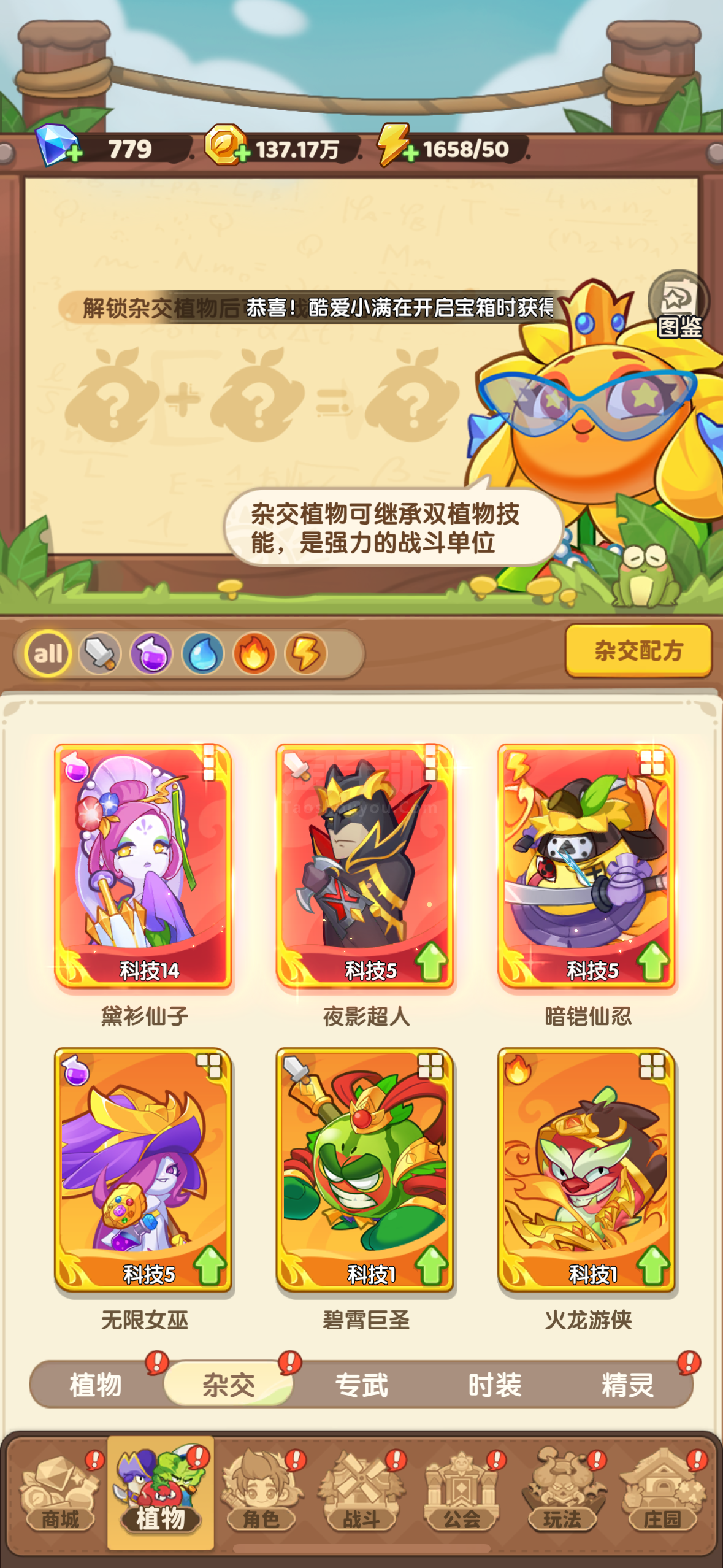723x1568 pixels.
Task: Switch to the 精灵 tab
Action: click(x=628, y=1385)
